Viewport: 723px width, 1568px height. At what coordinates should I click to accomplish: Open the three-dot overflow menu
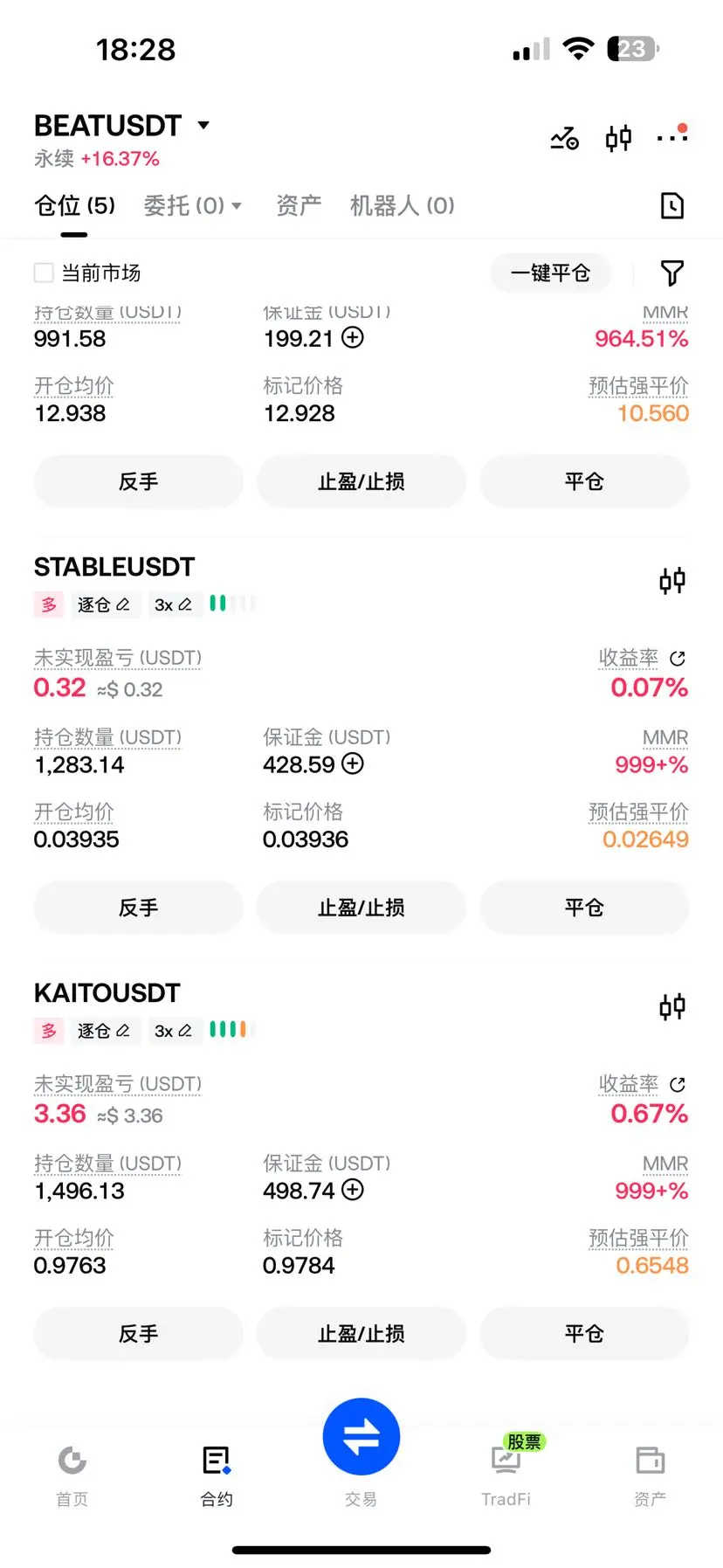point(672,135)
